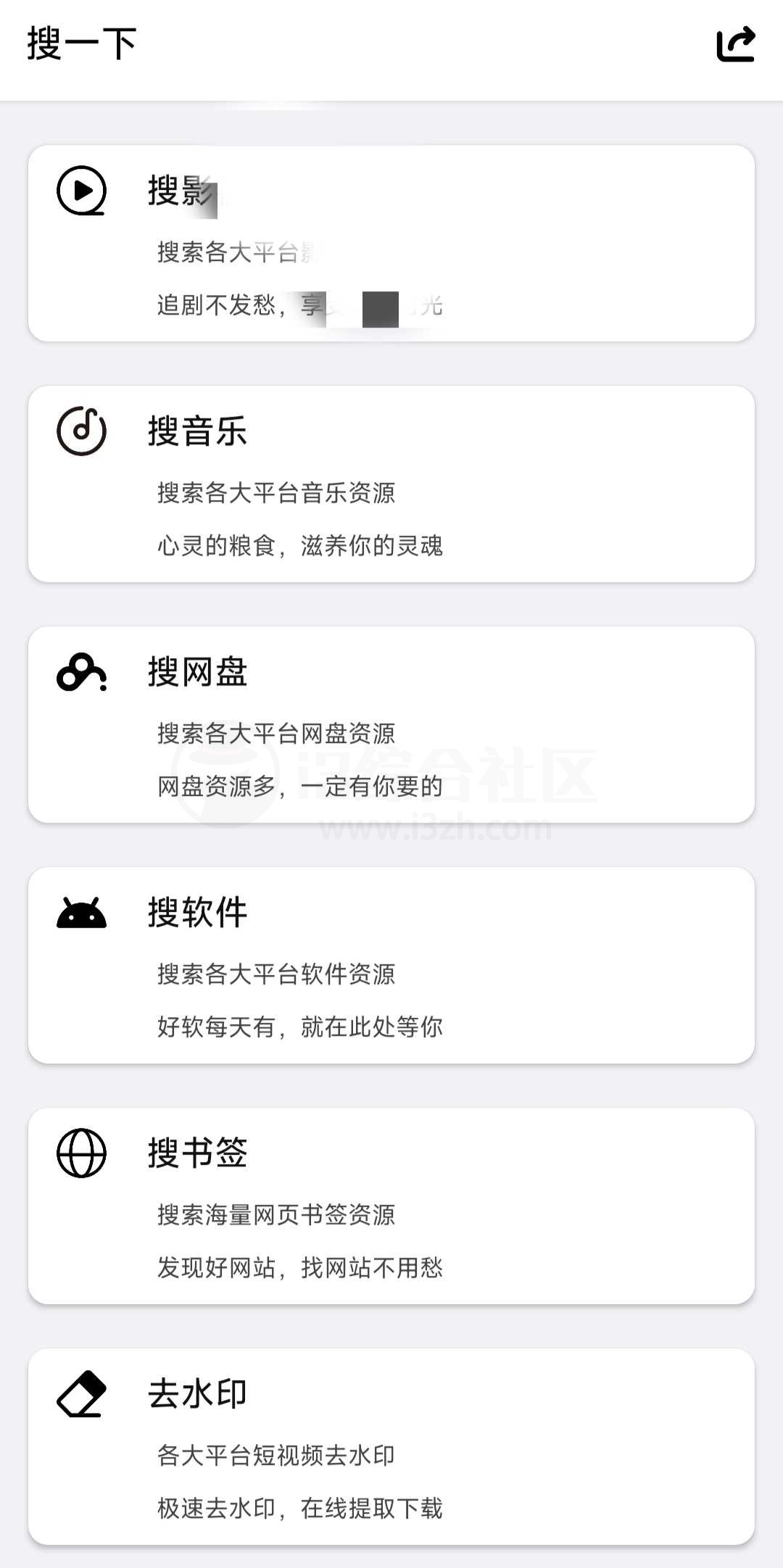Open the 去水印 watermark removal card

point(391,1446)
